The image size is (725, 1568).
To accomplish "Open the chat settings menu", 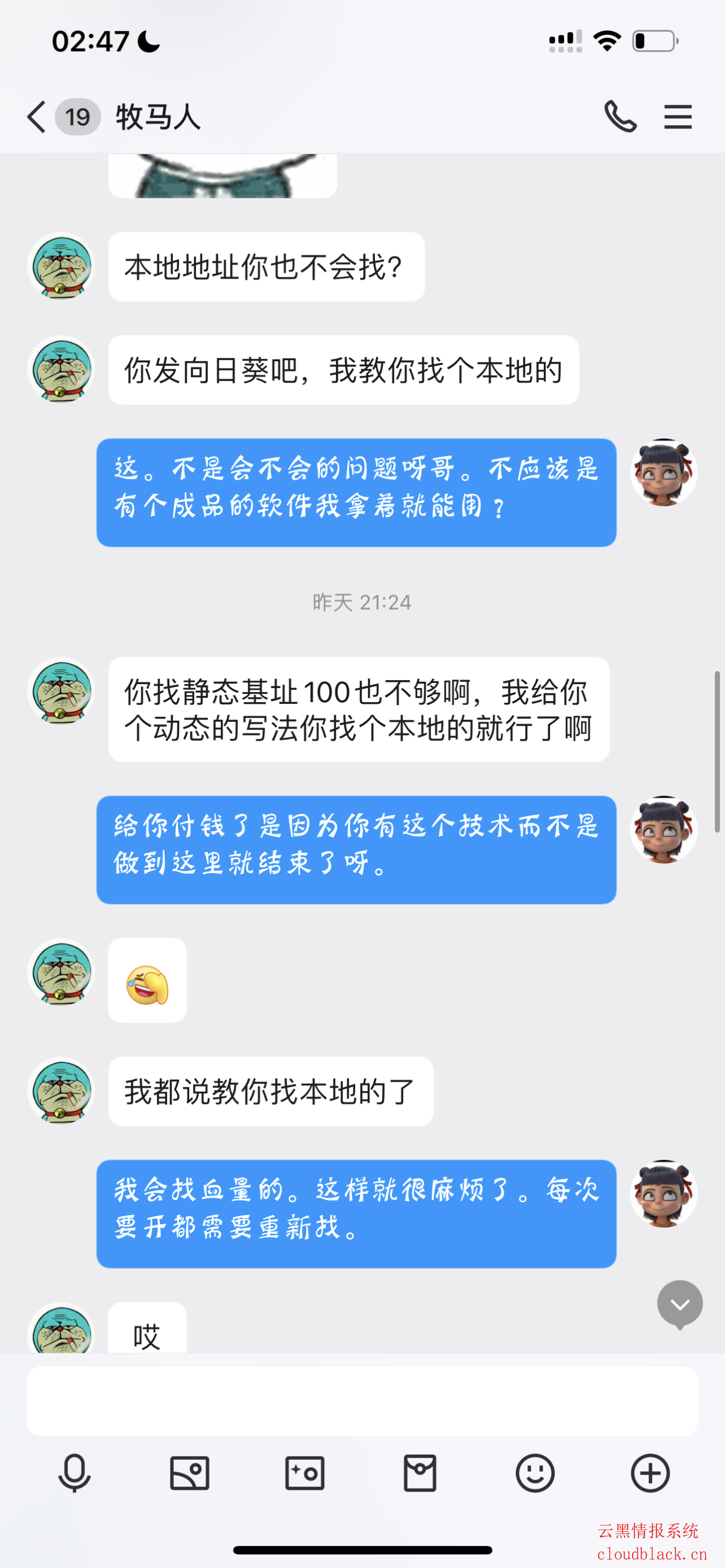I will (x=677, y=116).
